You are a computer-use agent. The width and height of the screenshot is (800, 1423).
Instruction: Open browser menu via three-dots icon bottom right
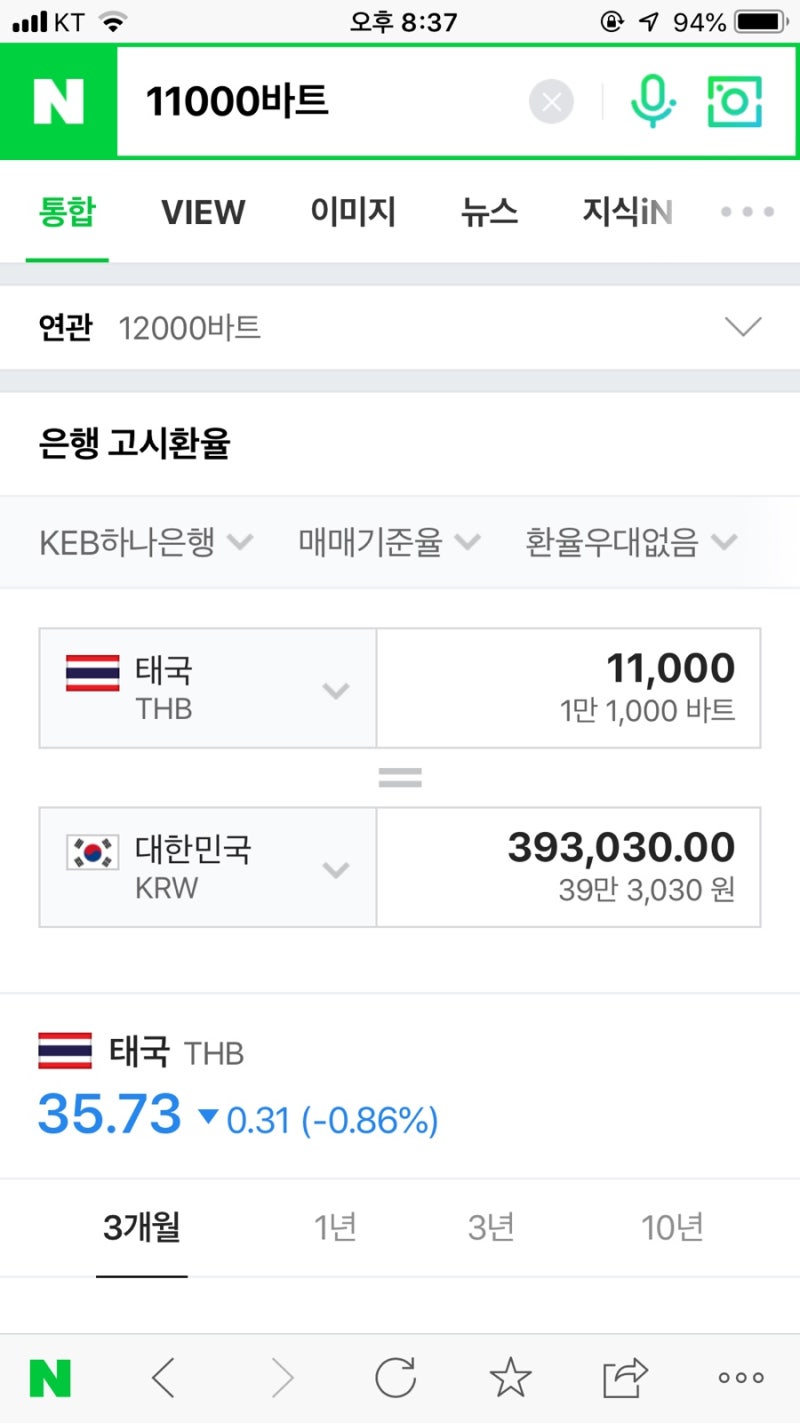click(738, 1376)
